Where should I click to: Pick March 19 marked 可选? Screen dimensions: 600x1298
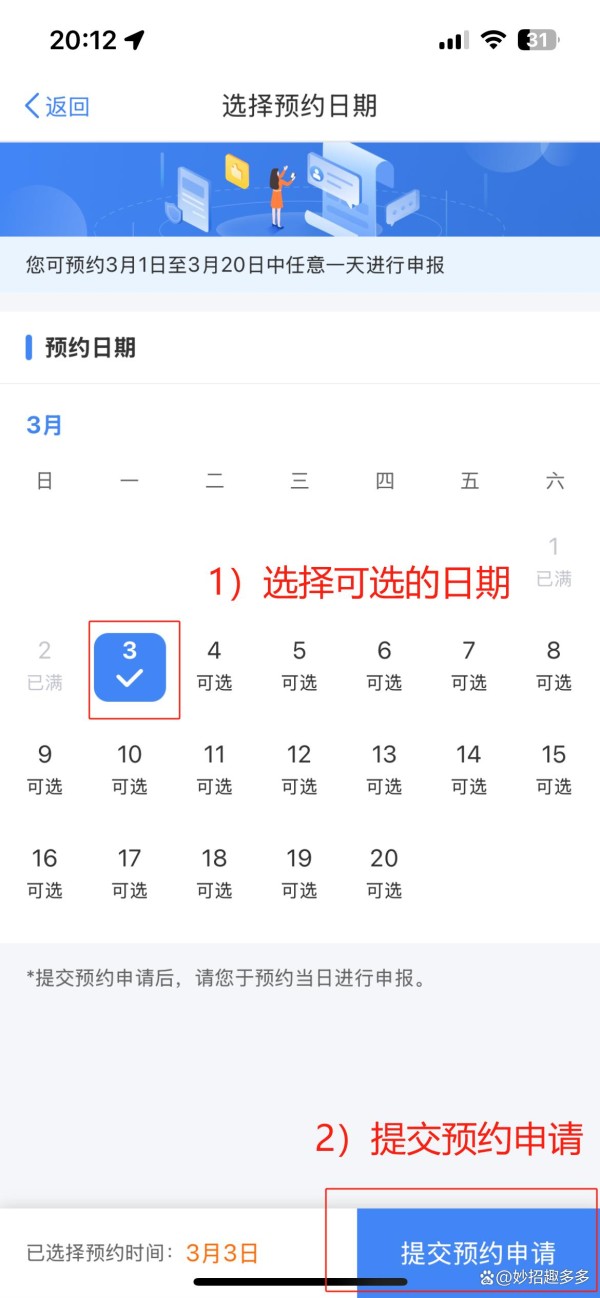299,873
